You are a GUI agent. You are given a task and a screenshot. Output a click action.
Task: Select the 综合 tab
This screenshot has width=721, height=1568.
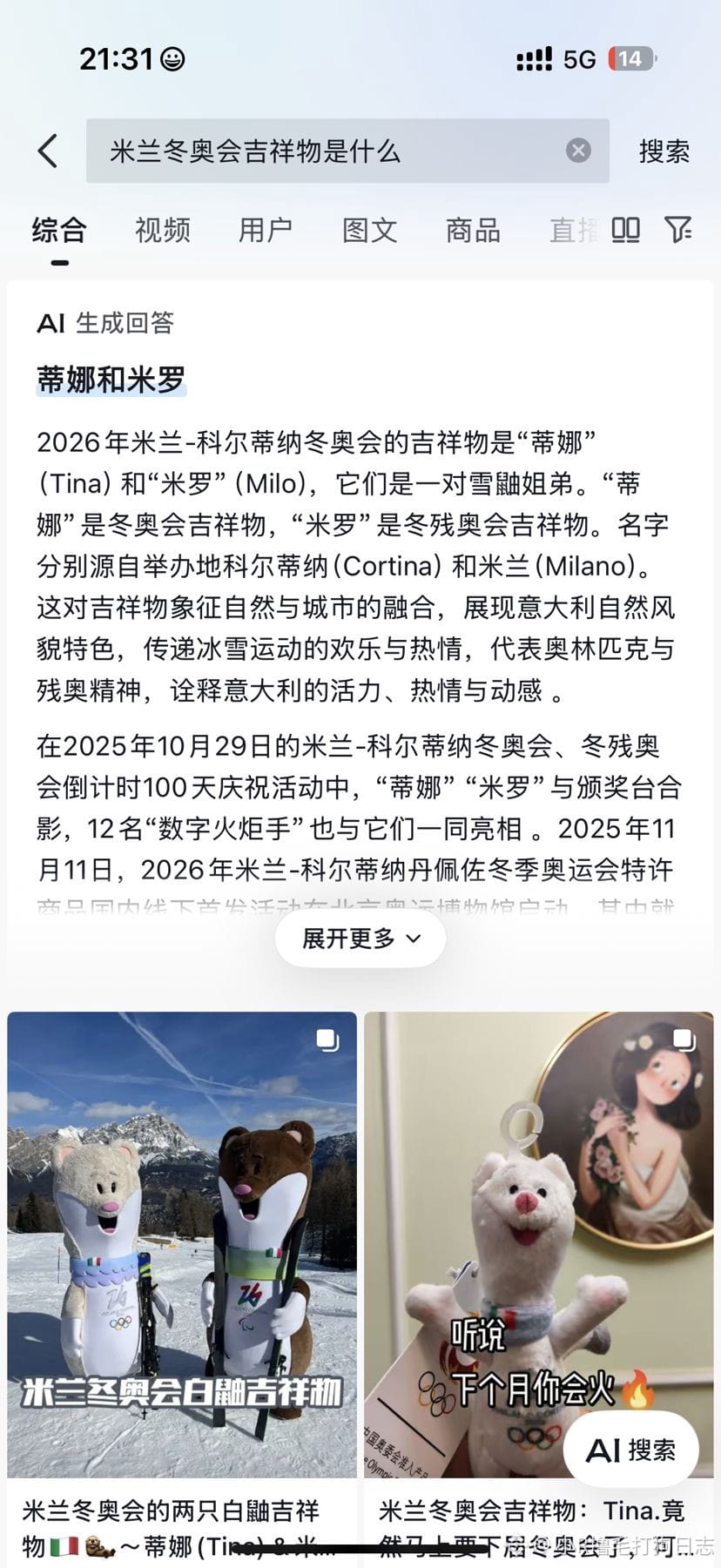(x=59, y=230)
